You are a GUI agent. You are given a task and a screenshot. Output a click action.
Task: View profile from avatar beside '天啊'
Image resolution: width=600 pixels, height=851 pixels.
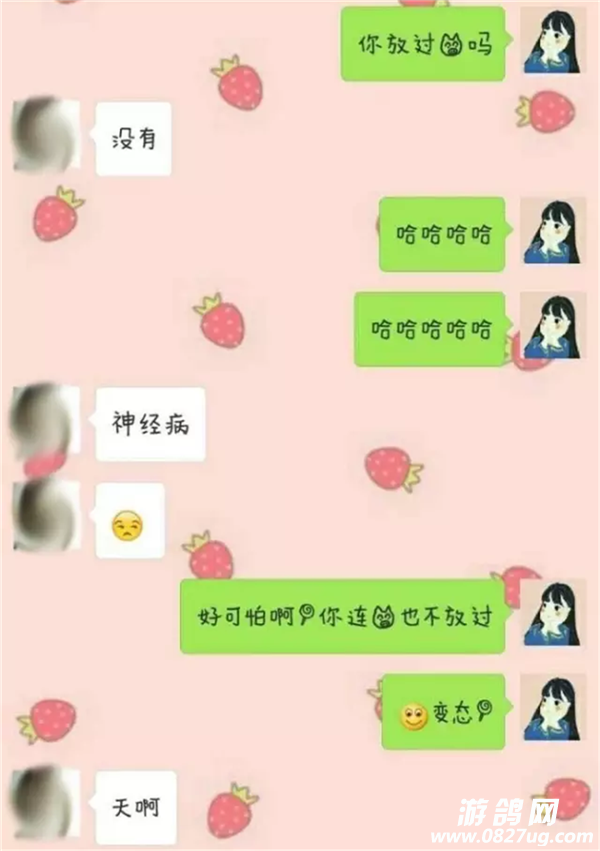tap(42, 802)
